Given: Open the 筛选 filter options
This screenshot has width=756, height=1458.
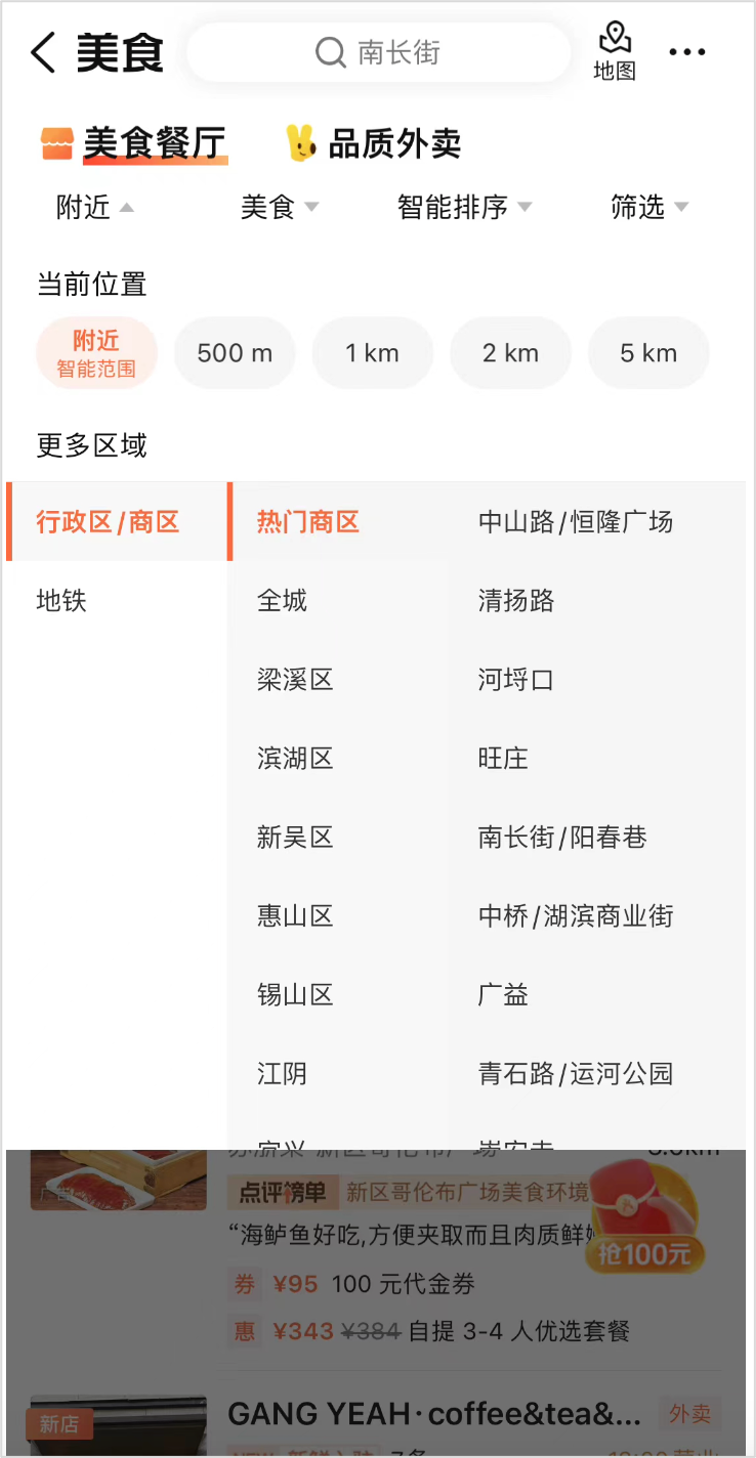Looking at the screenshot, I should 650,207.
